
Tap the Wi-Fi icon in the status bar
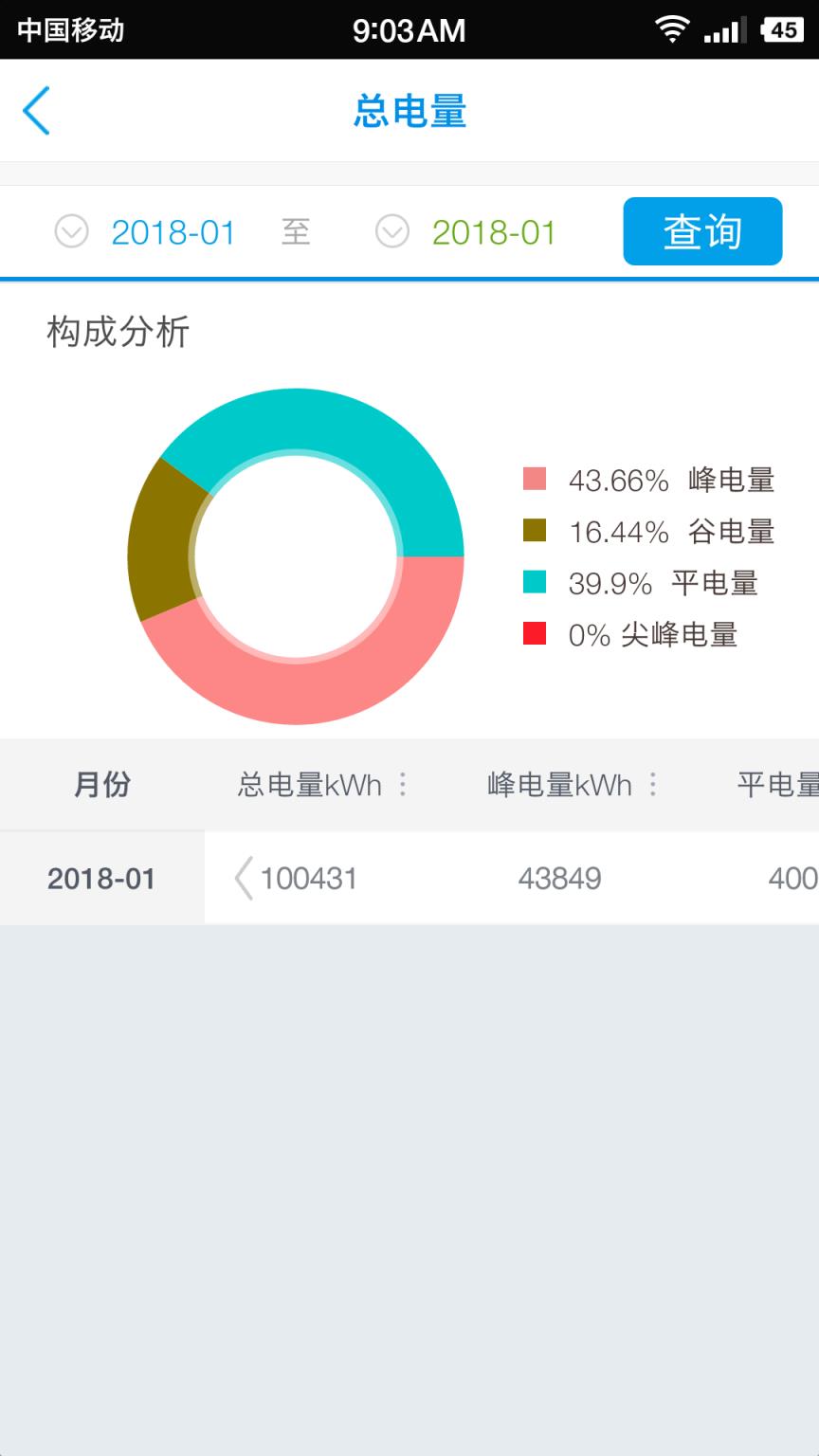click(673, 29)
